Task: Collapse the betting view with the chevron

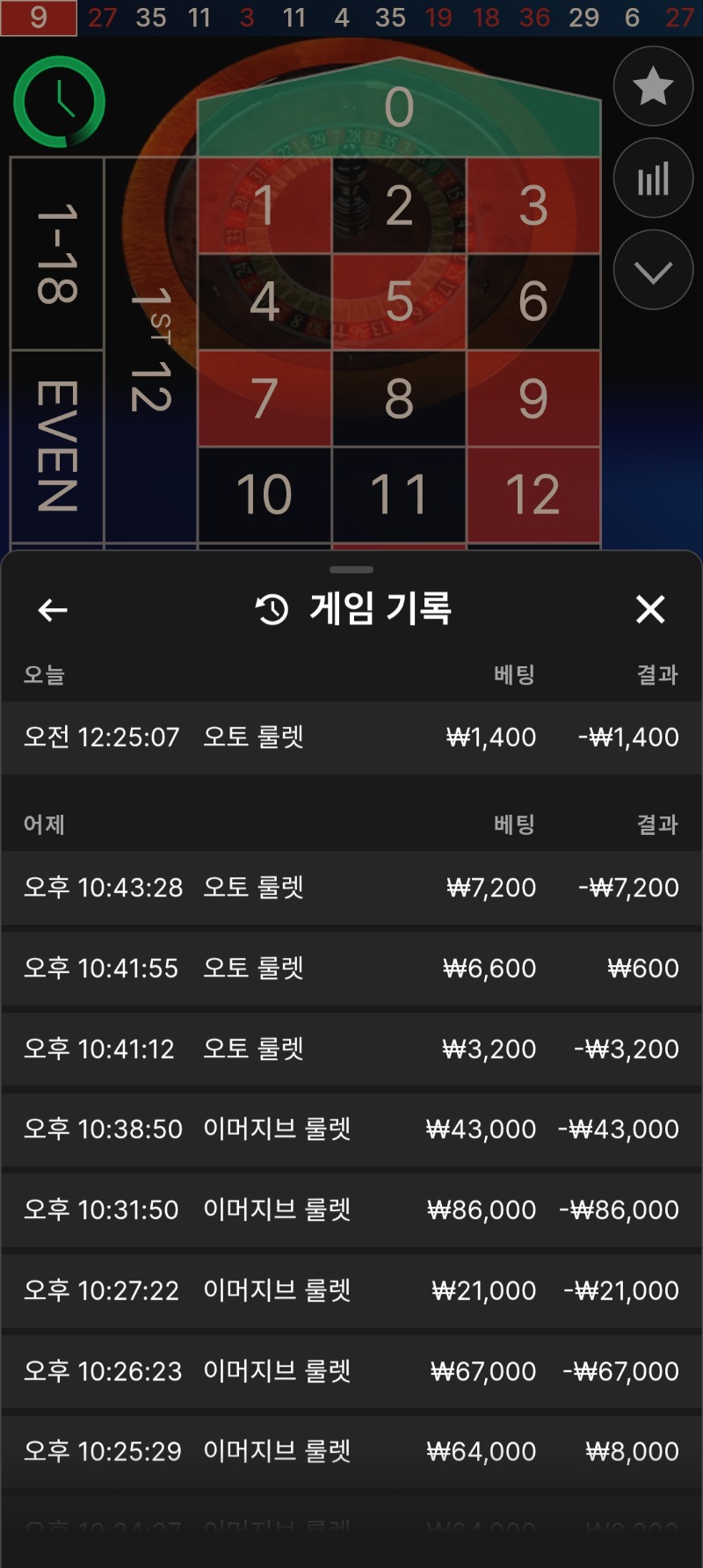Action: coord(653,270)
